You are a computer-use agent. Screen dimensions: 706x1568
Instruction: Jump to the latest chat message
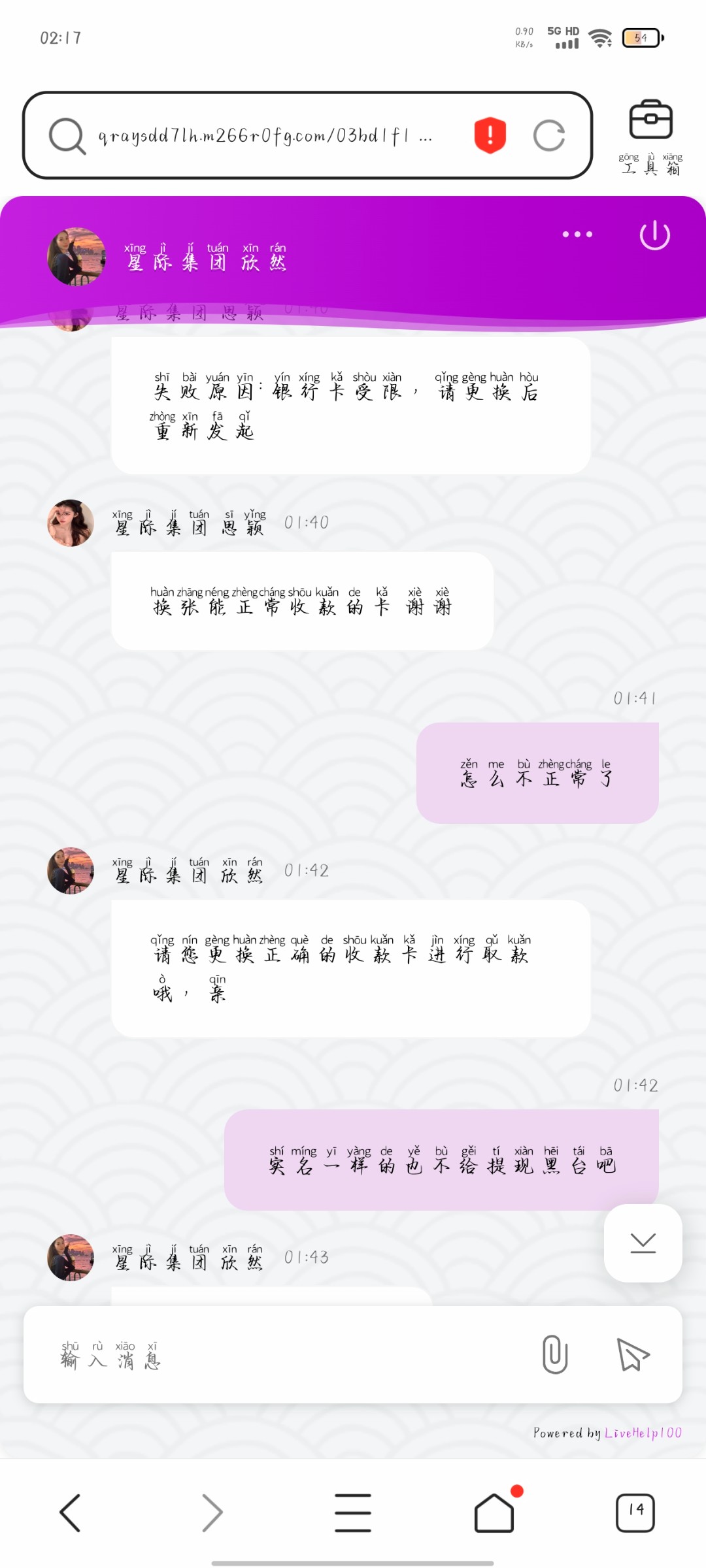point(643,1243)
